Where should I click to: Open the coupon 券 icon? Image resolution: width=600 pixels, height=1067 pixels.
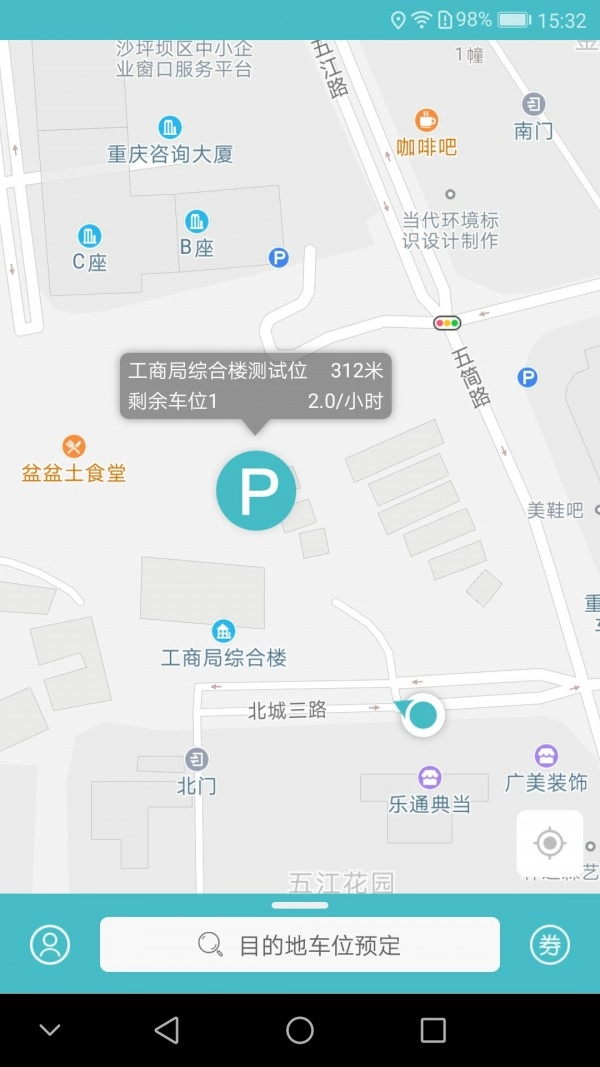(549, 945)
